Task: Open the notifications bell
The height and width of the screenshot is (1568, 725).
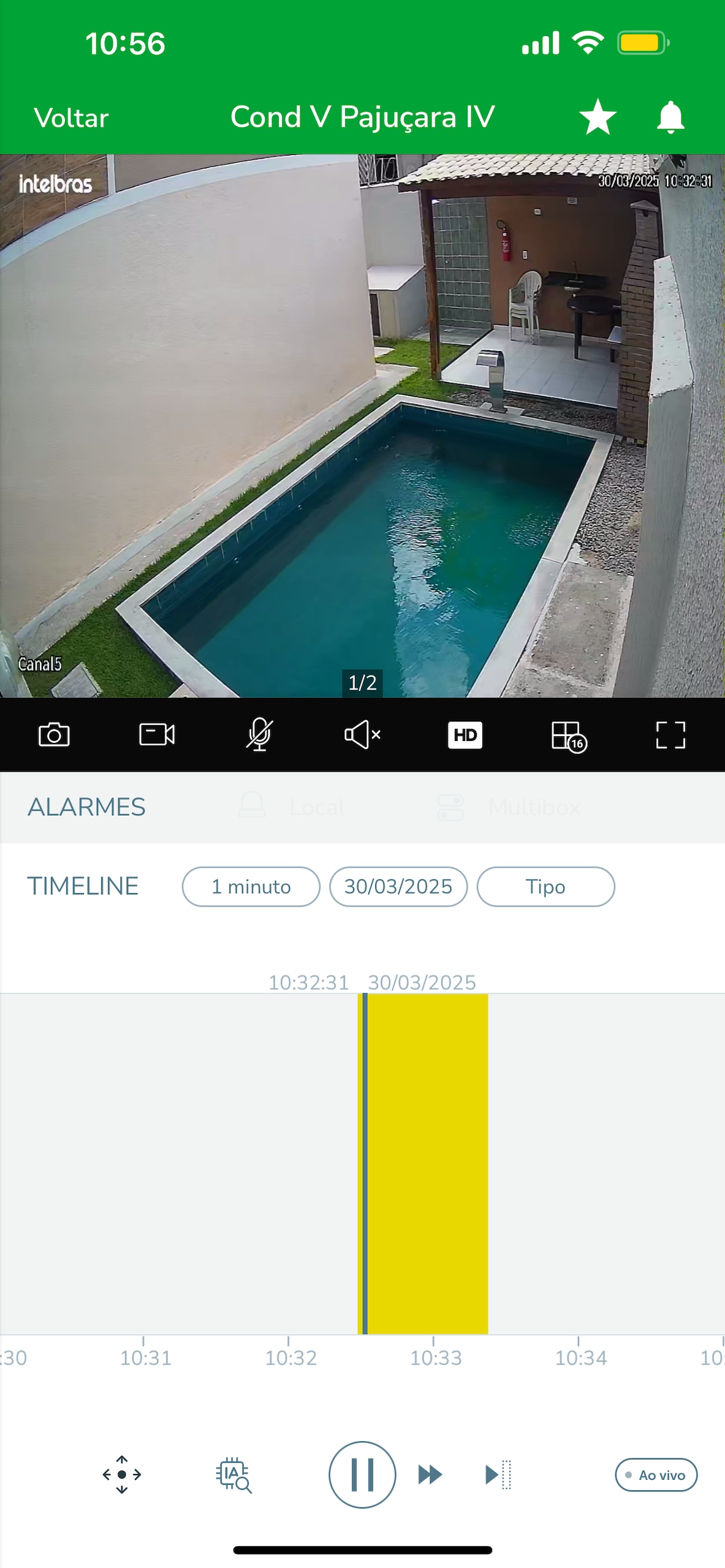Action: point(670,117)
